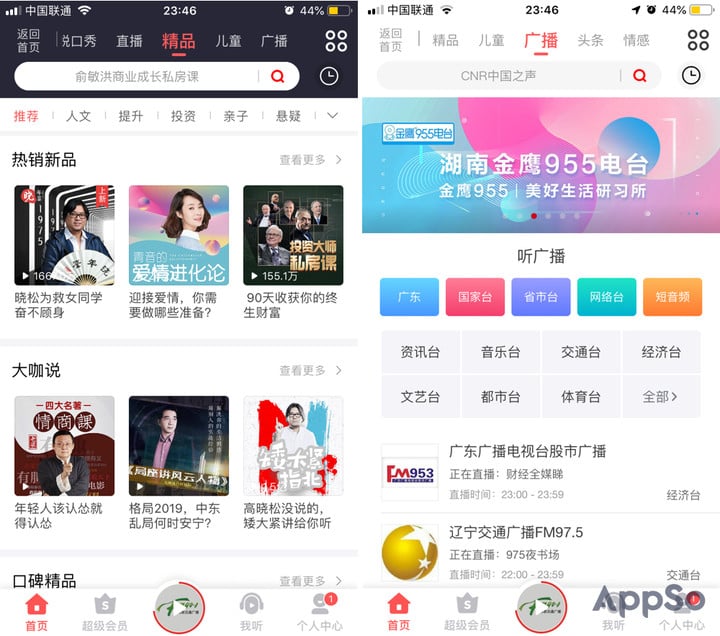Tap the search box showing CNR中国之声
Image resolution: width=720 pixels, height=636 pixels.
pos(498,76)
